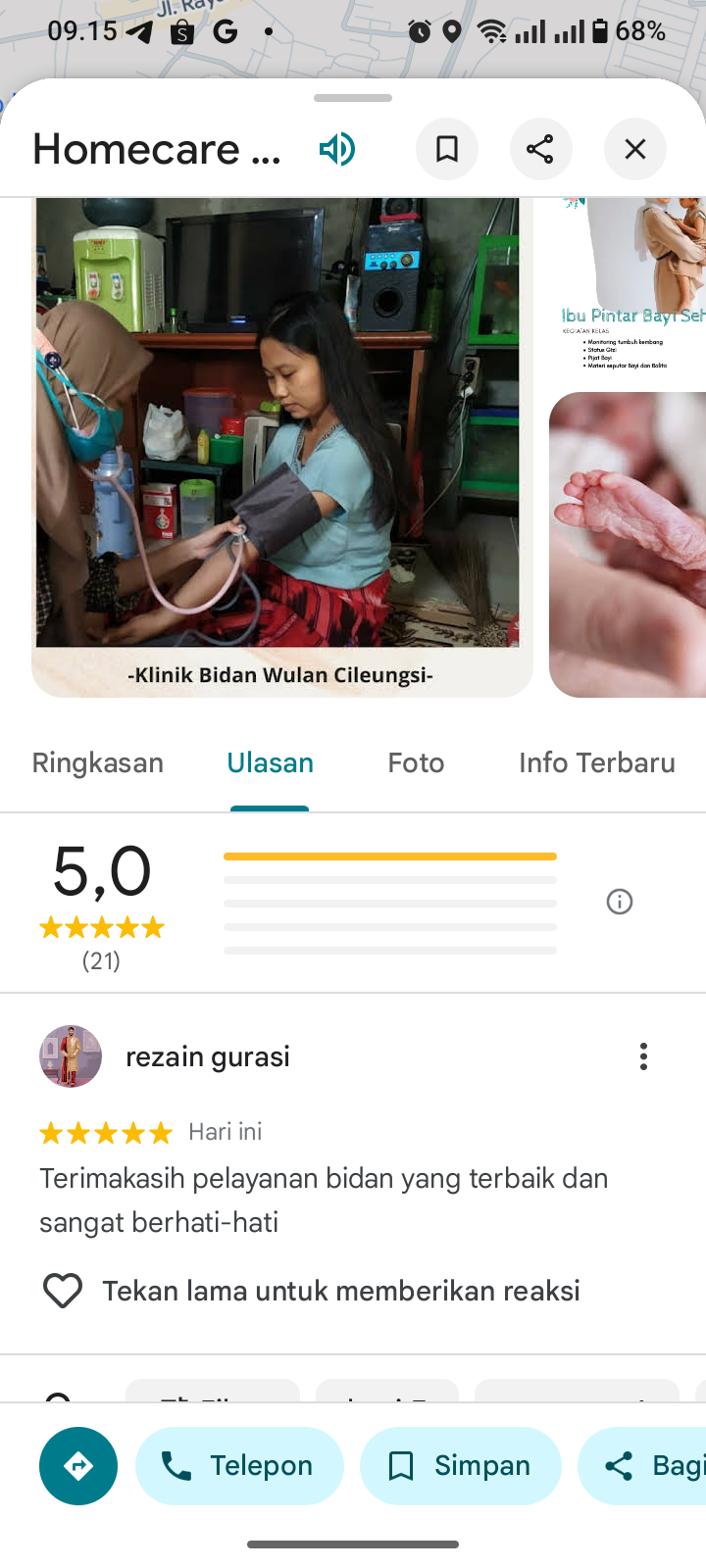Open options menu for rezain gurasi's review
The image size is (706, 1568).
(643, 1056)
